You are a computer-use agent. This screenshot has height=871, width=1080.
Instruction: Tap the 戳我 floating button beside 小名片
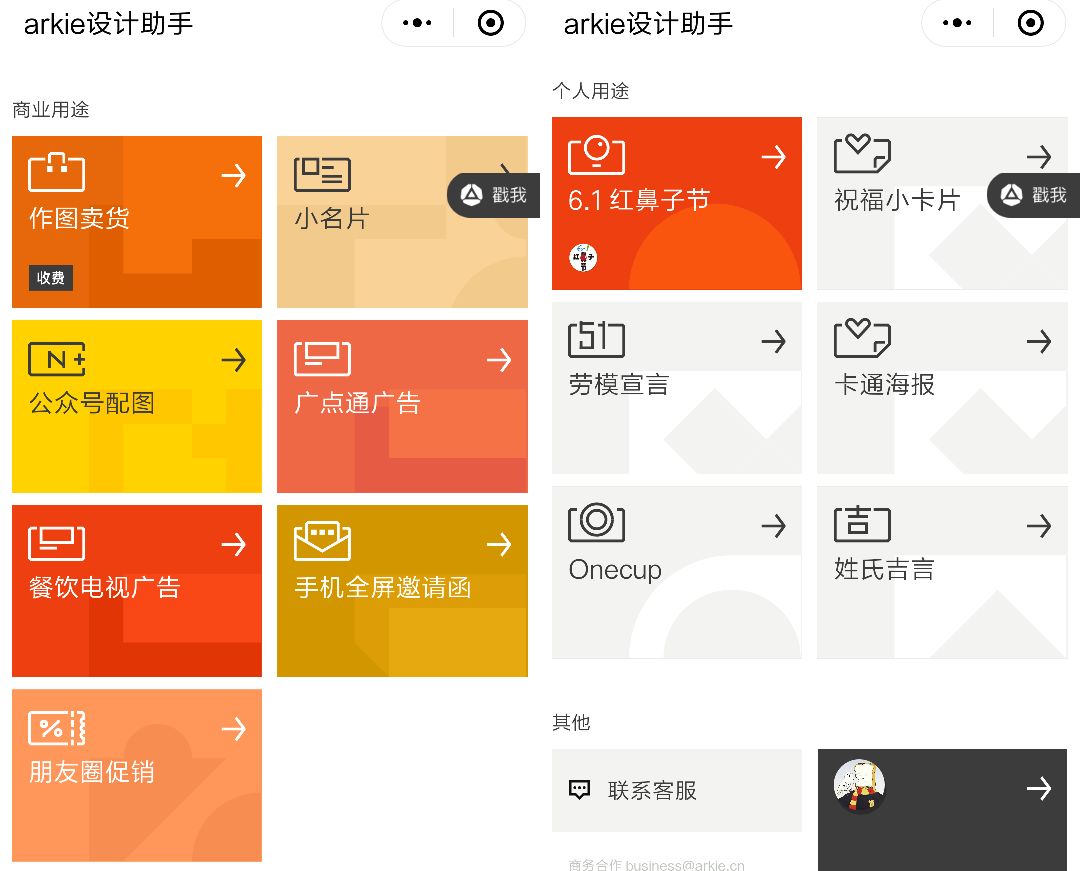[494, 195]
